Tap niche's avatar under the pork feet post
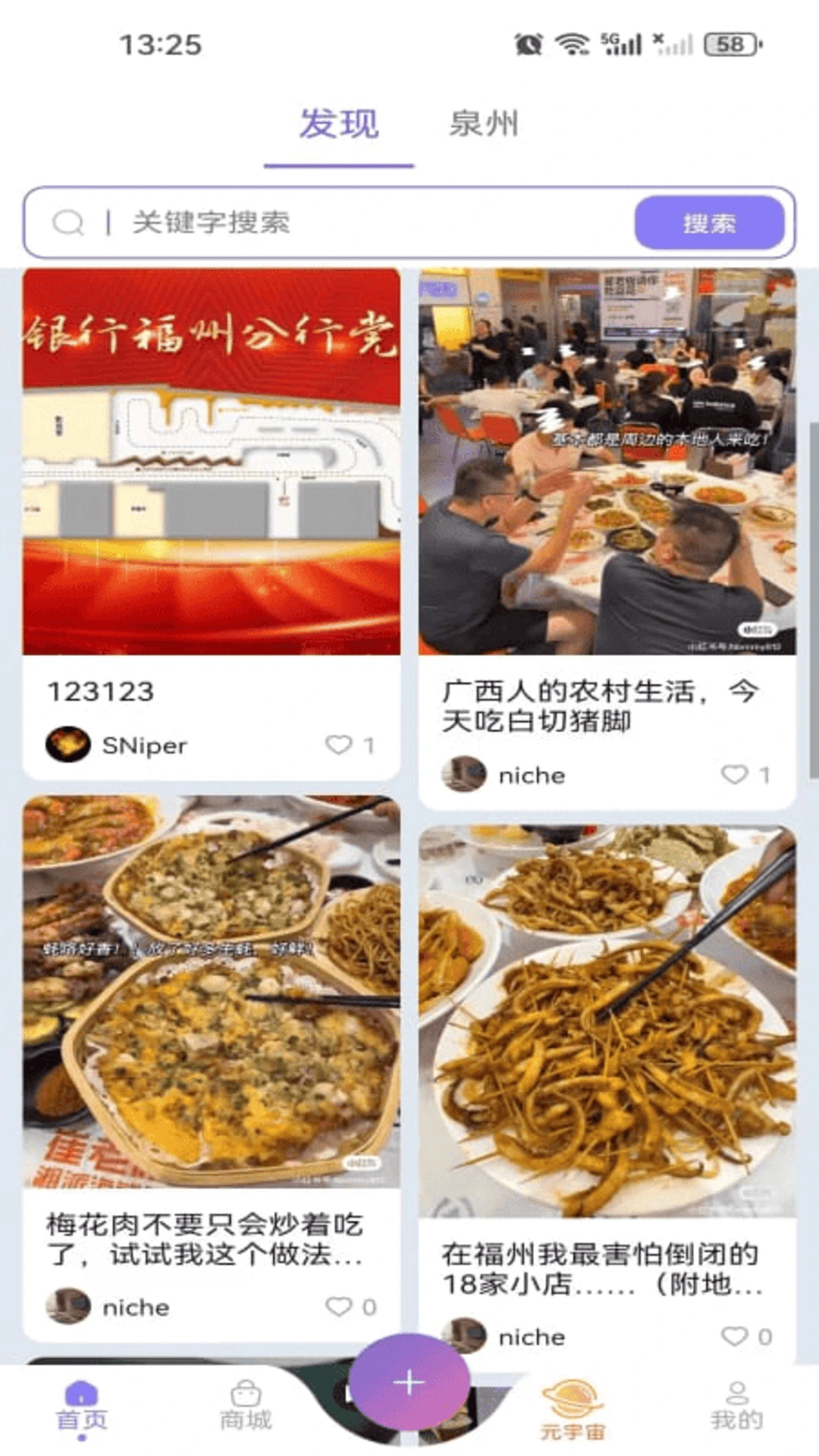819x1456 pixels. 463,775
